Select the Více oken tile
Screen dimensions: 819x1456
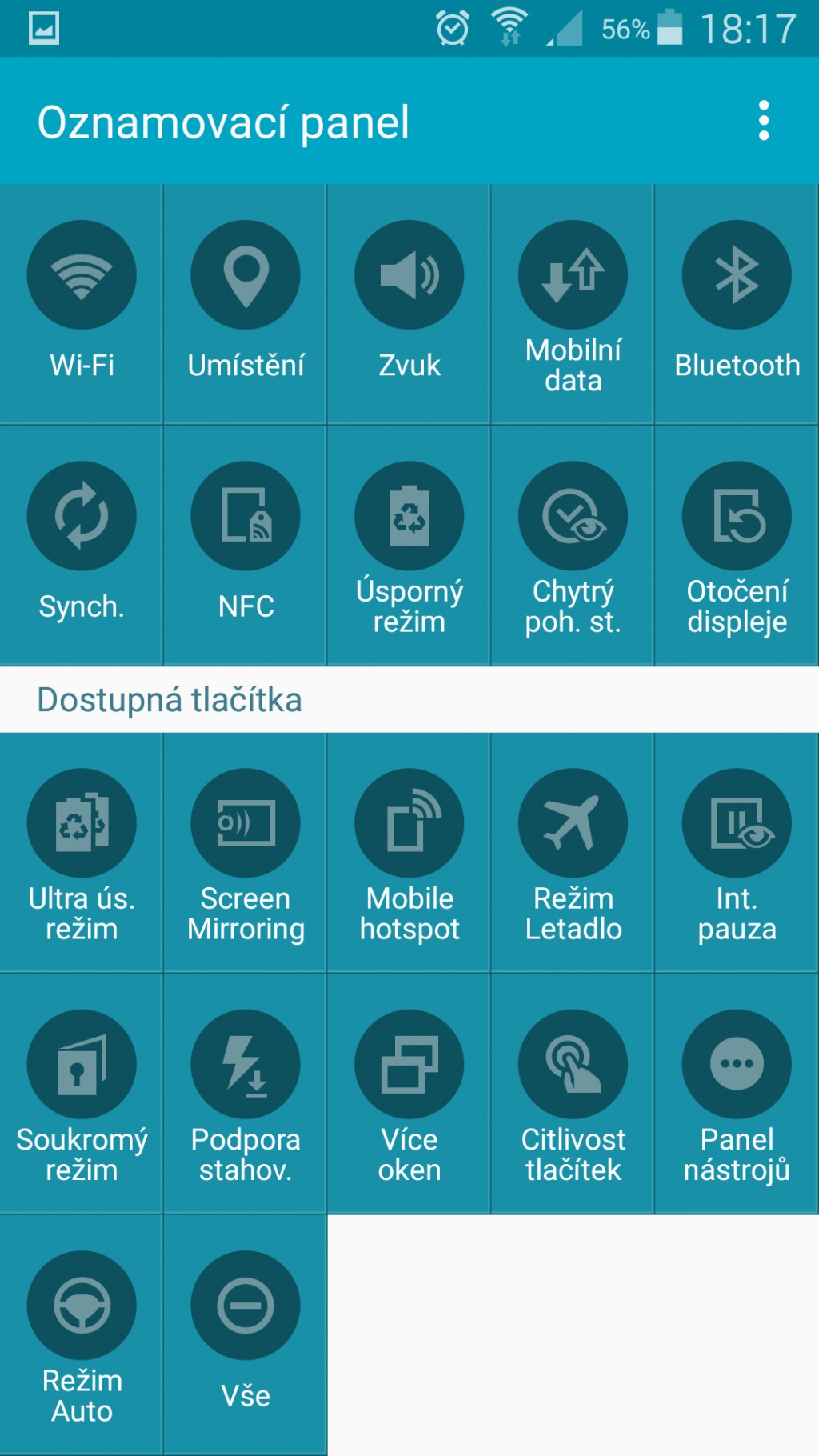tap(409, 1094)
